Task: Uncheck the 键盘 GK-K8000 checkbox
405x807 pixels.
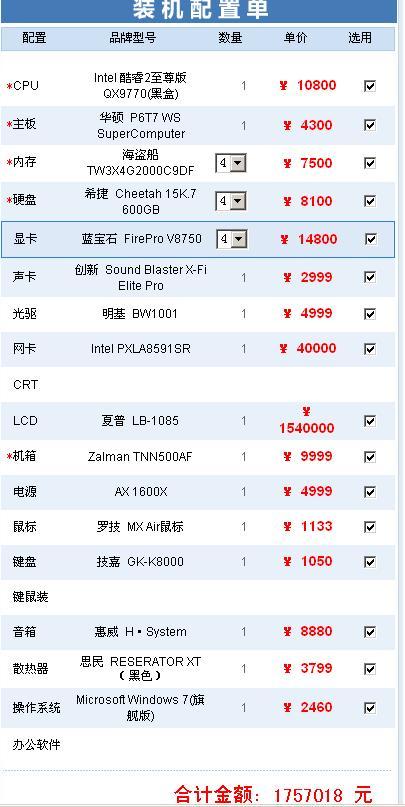Action: tap(369, 562)
